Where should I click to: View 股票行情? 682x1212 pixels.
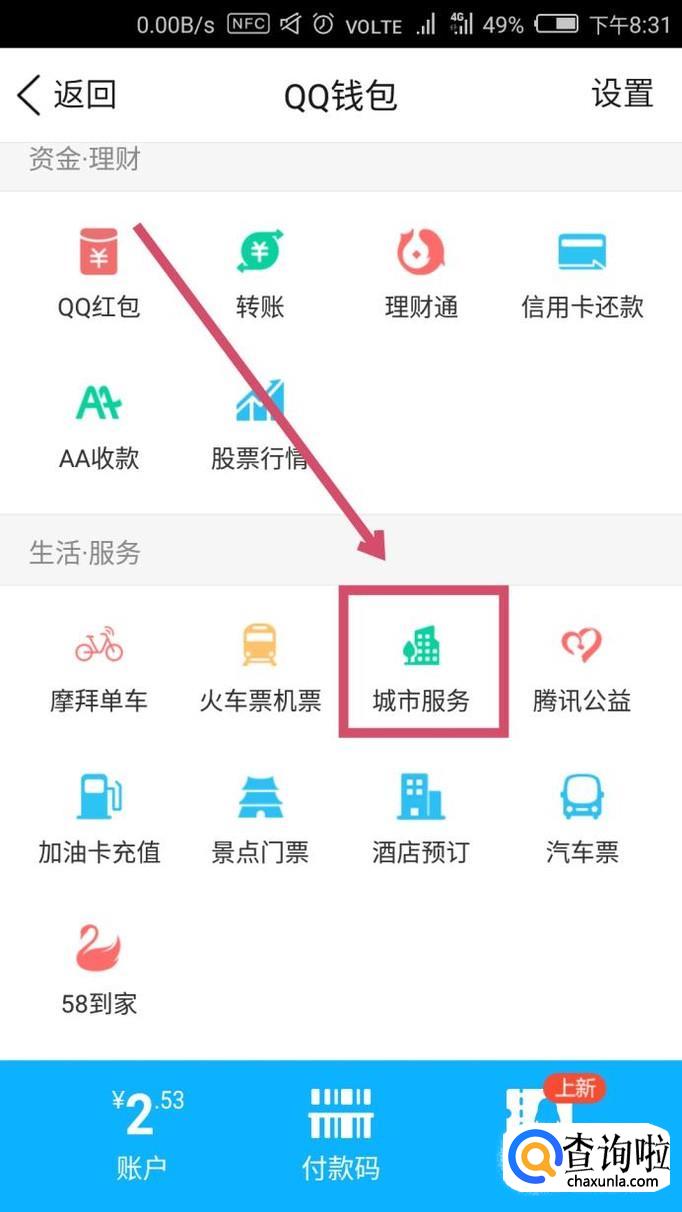pos(260,424)
